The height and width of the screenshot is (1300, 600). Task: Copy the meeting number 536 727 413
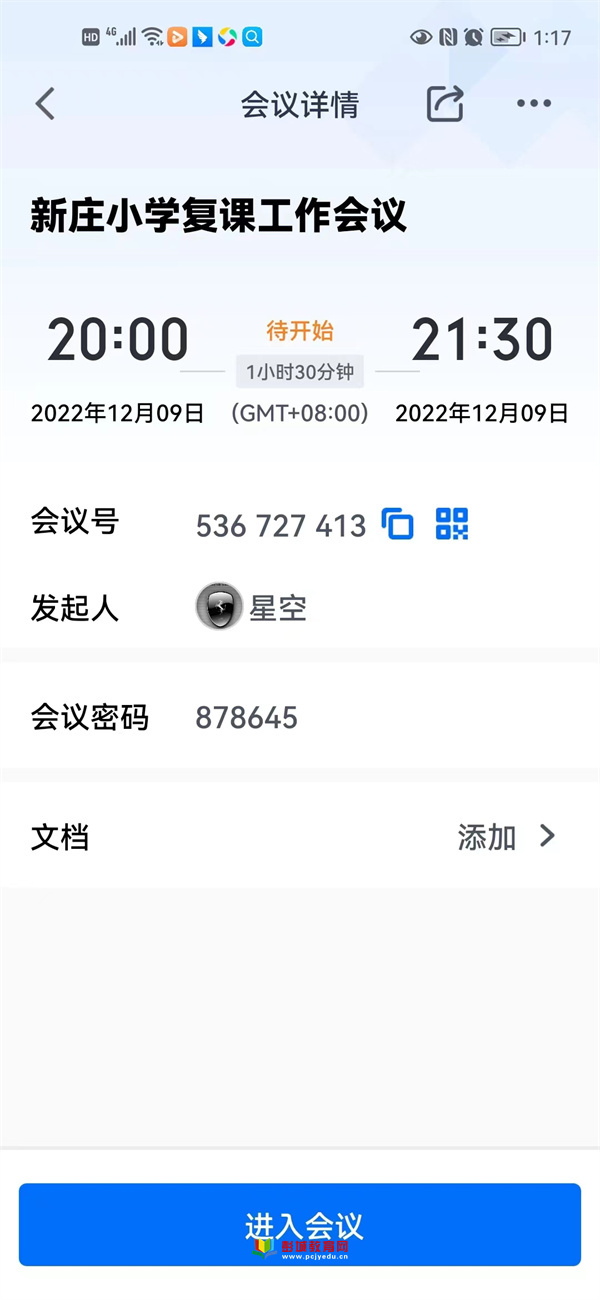click(398, 524)
